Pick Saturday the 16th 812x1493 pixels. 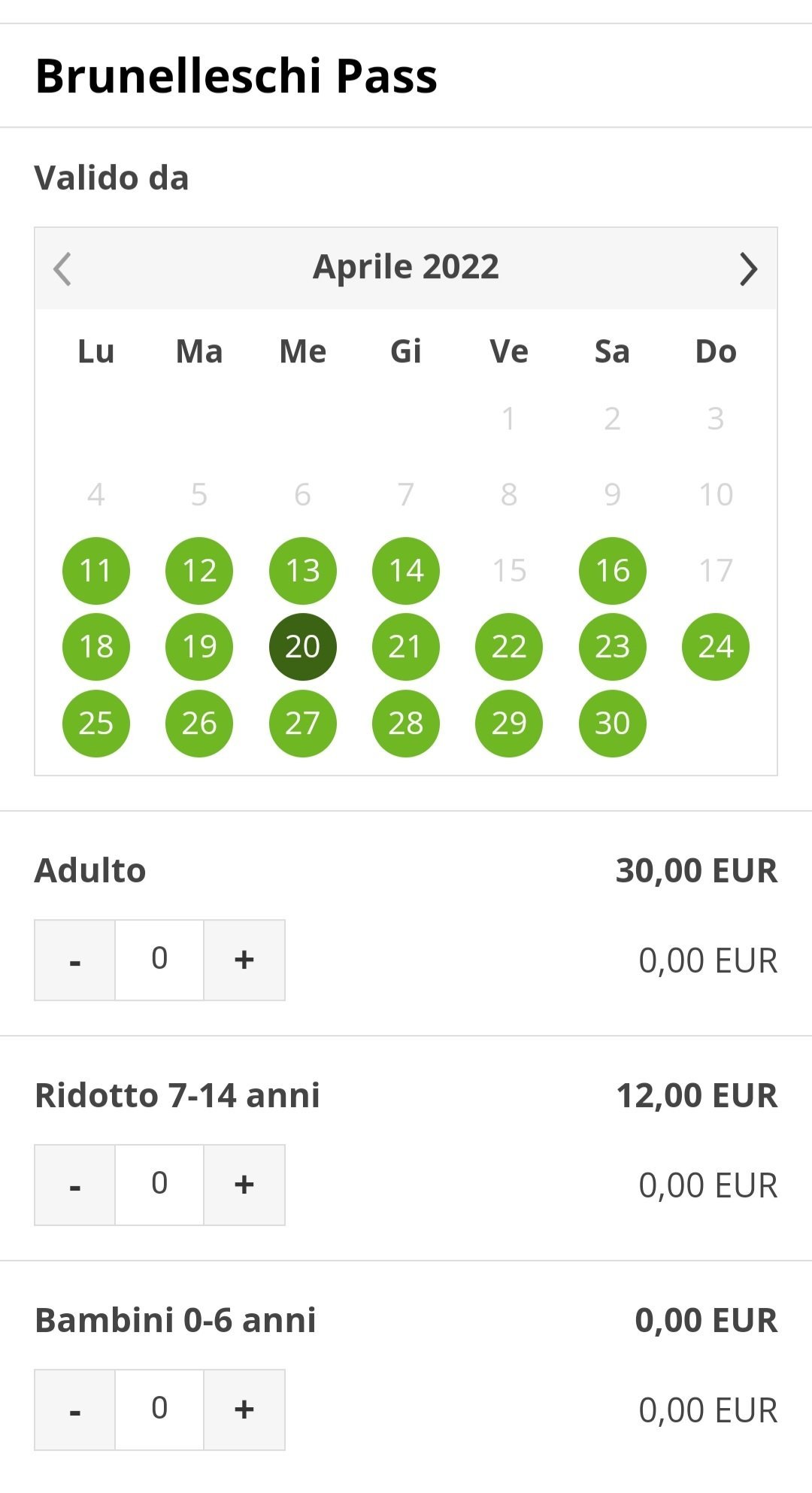click(x=612, y=571)
